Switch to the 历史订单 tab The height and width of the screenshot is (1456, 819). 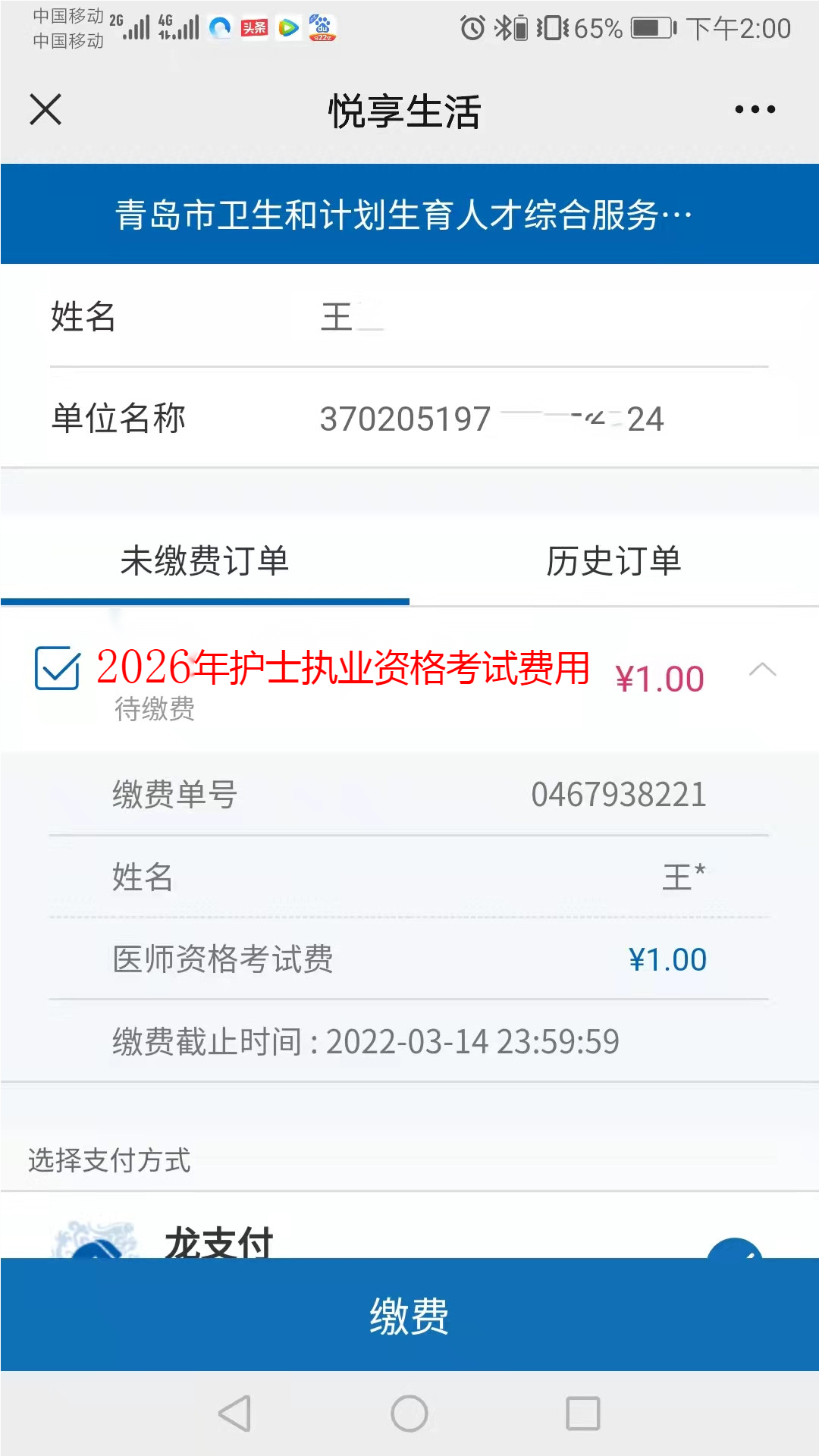click(x=613, y=562)
